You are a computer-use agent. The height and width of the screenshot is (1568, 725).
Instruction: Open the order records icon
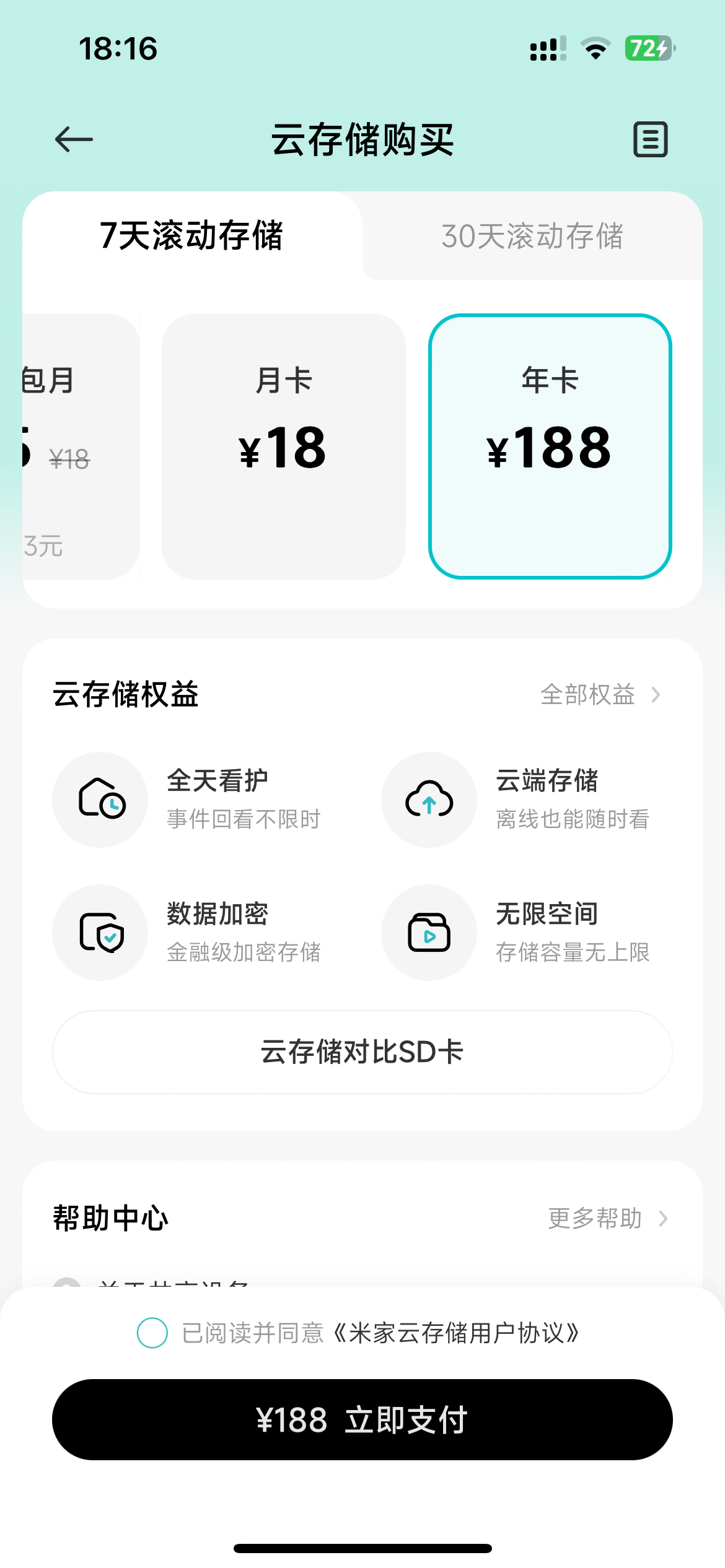click(x=650, y=139)
